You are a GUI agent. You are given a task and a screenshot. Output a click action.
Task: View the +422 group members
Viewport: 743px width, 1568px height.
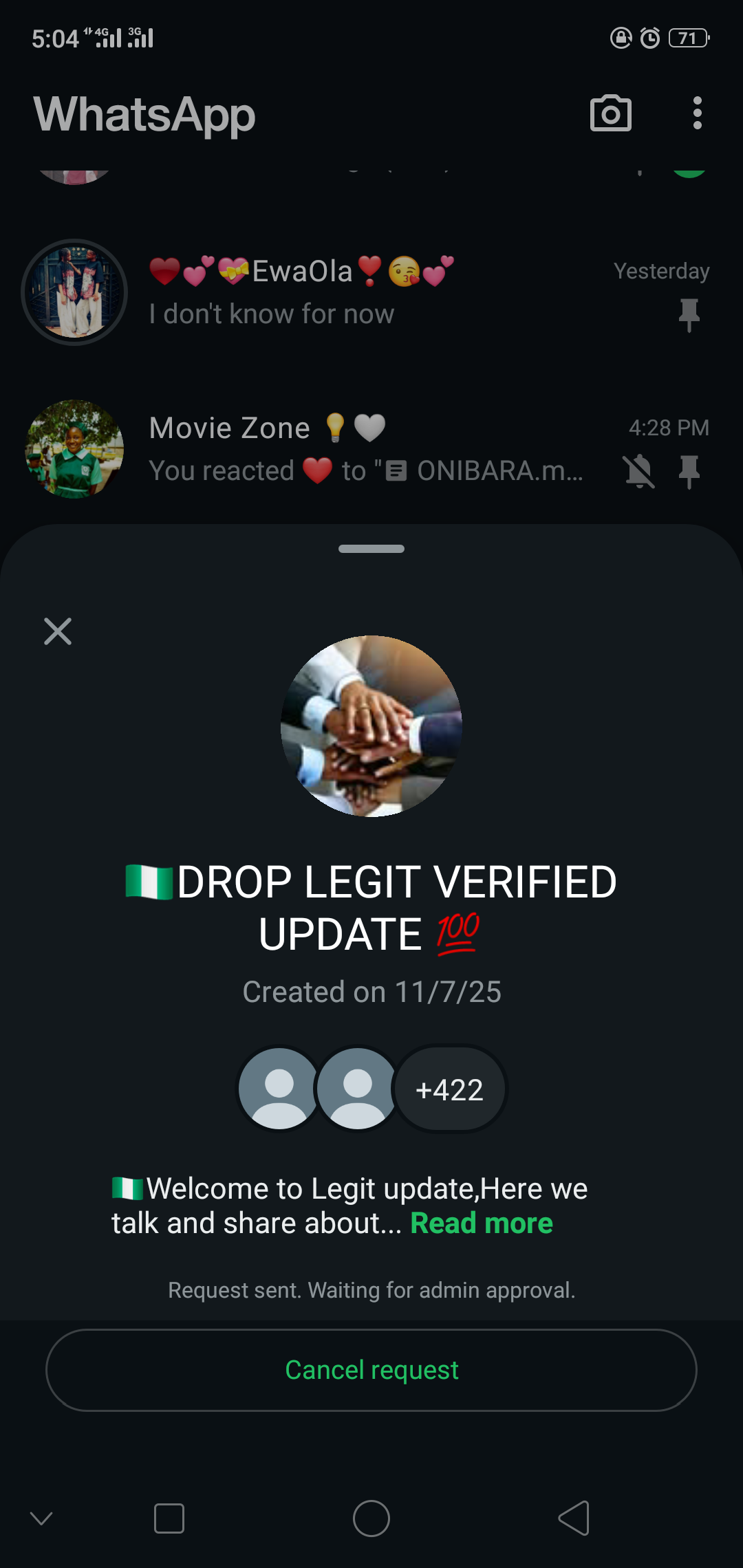449,1089
